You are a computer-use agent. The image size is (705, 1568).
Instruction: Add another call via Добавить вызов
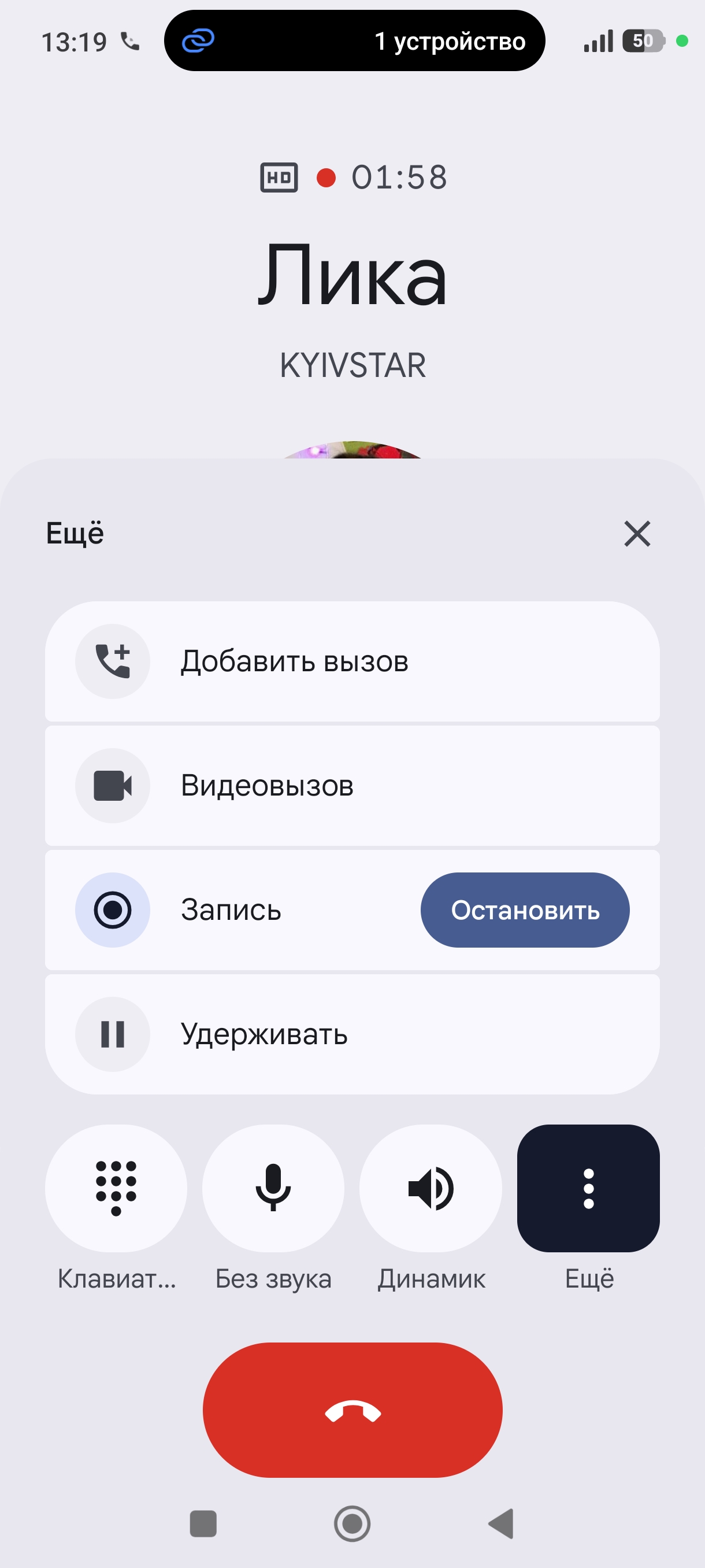pos(352,661)
